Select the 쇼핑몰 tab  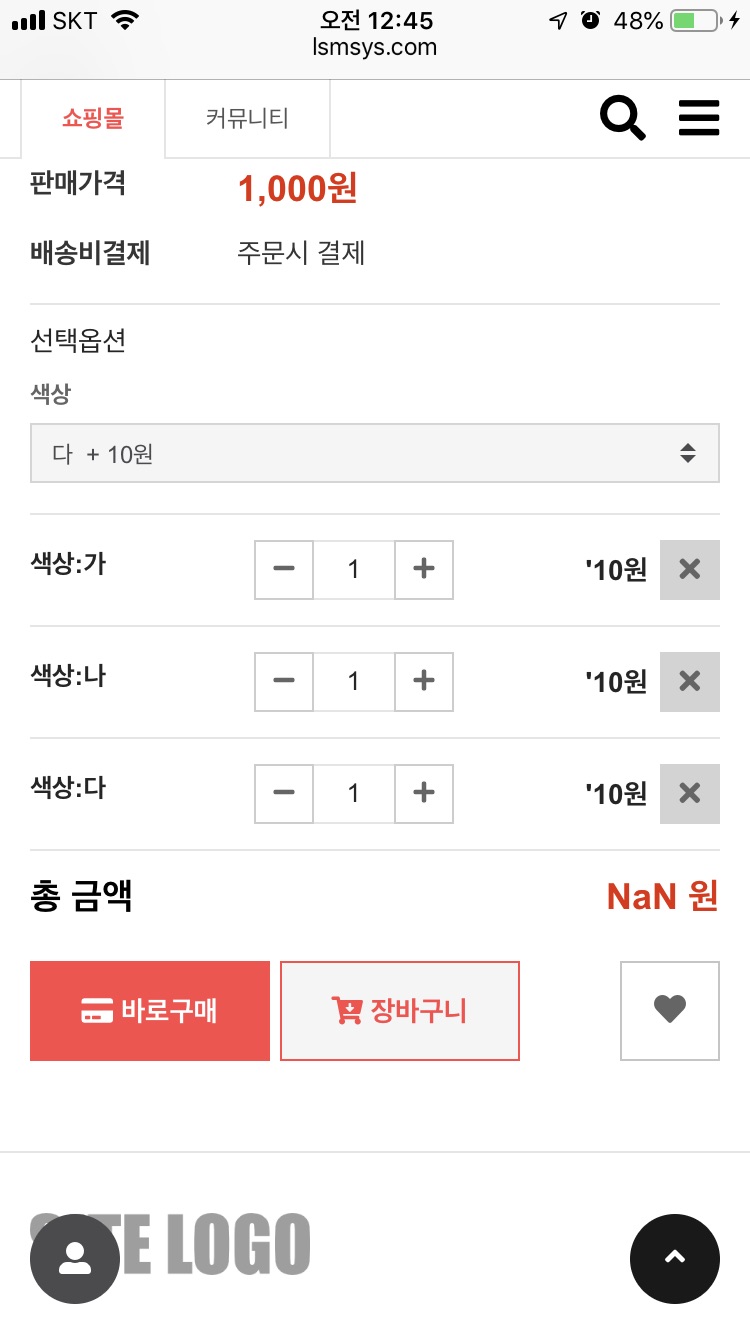[93, 119]
